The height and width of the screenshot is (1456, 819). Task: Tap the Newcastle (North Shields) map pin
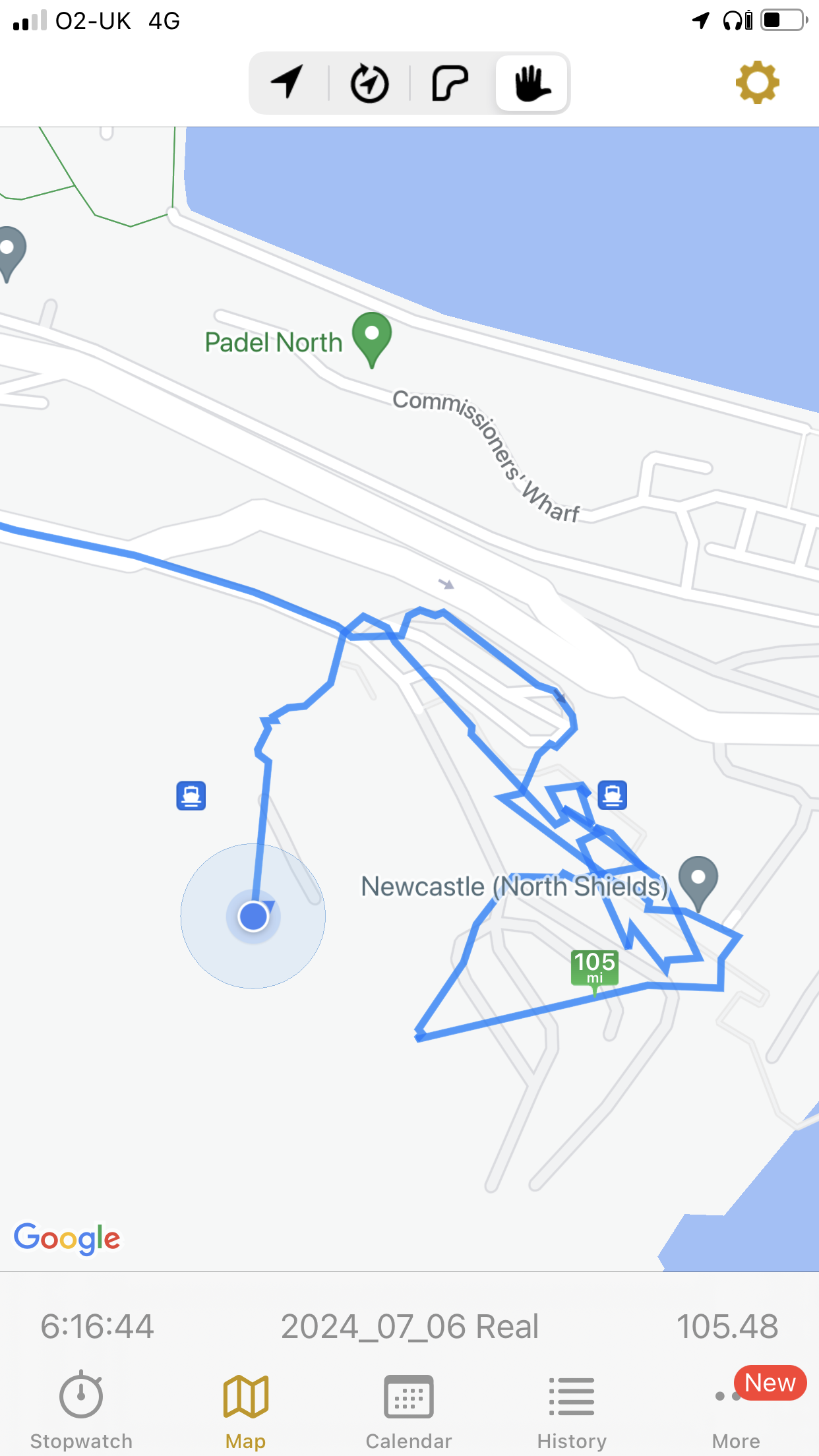698,881
